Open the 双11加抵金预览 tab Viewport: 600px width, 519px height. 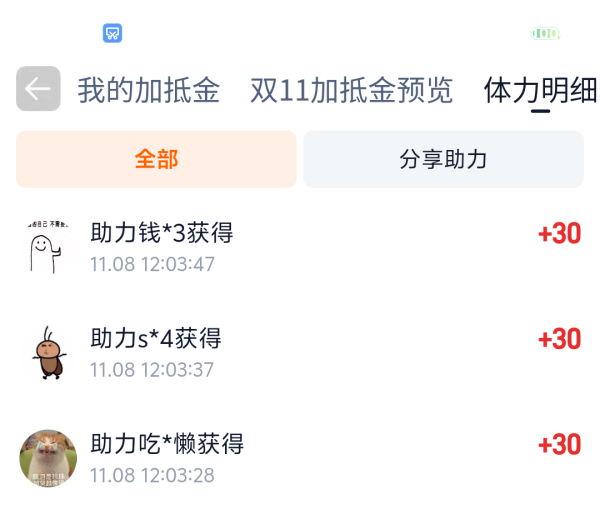coord(351,90)
